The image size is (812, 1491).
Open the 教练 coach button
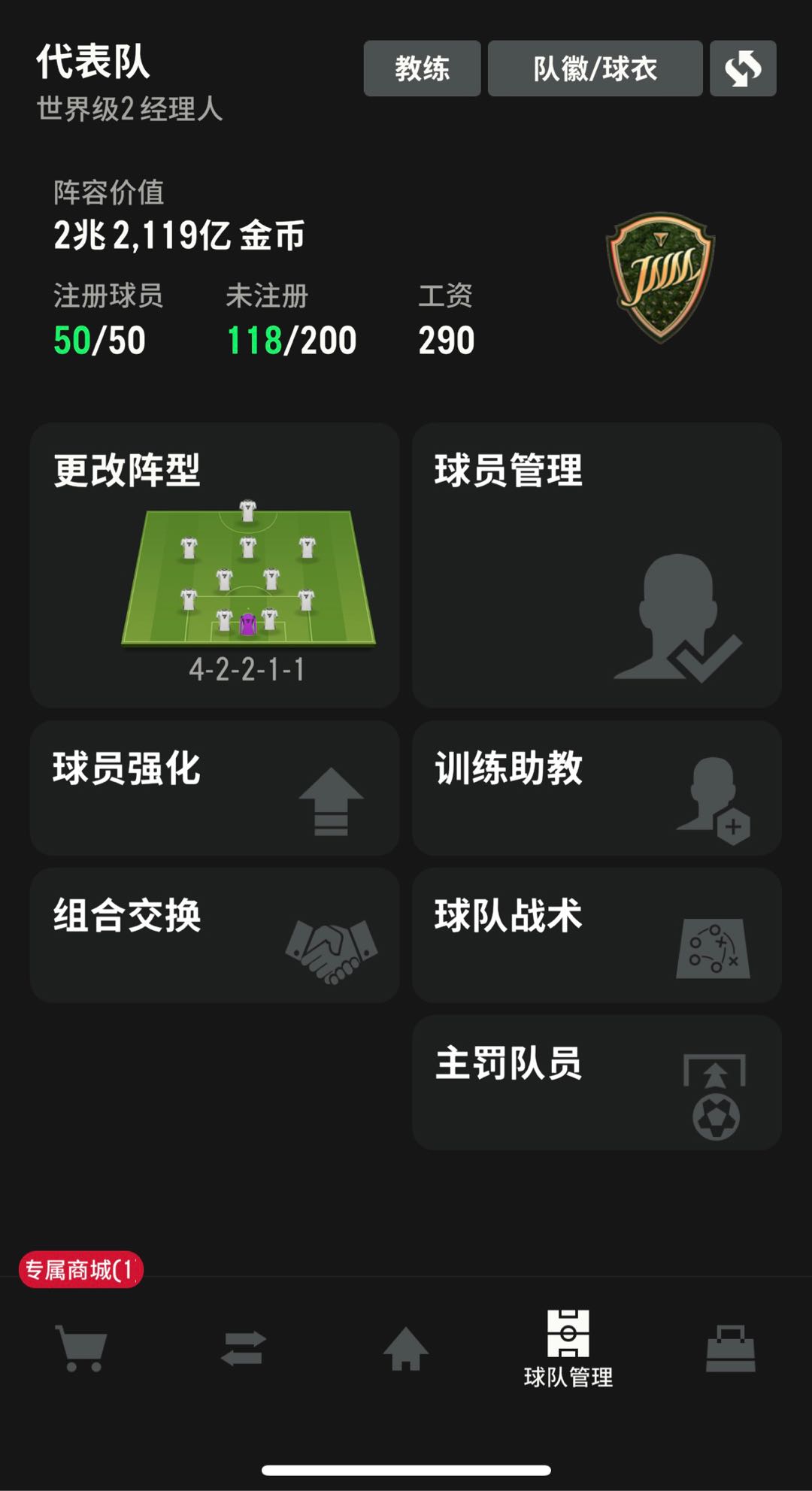pyautogui.click(x=422, y=68)
